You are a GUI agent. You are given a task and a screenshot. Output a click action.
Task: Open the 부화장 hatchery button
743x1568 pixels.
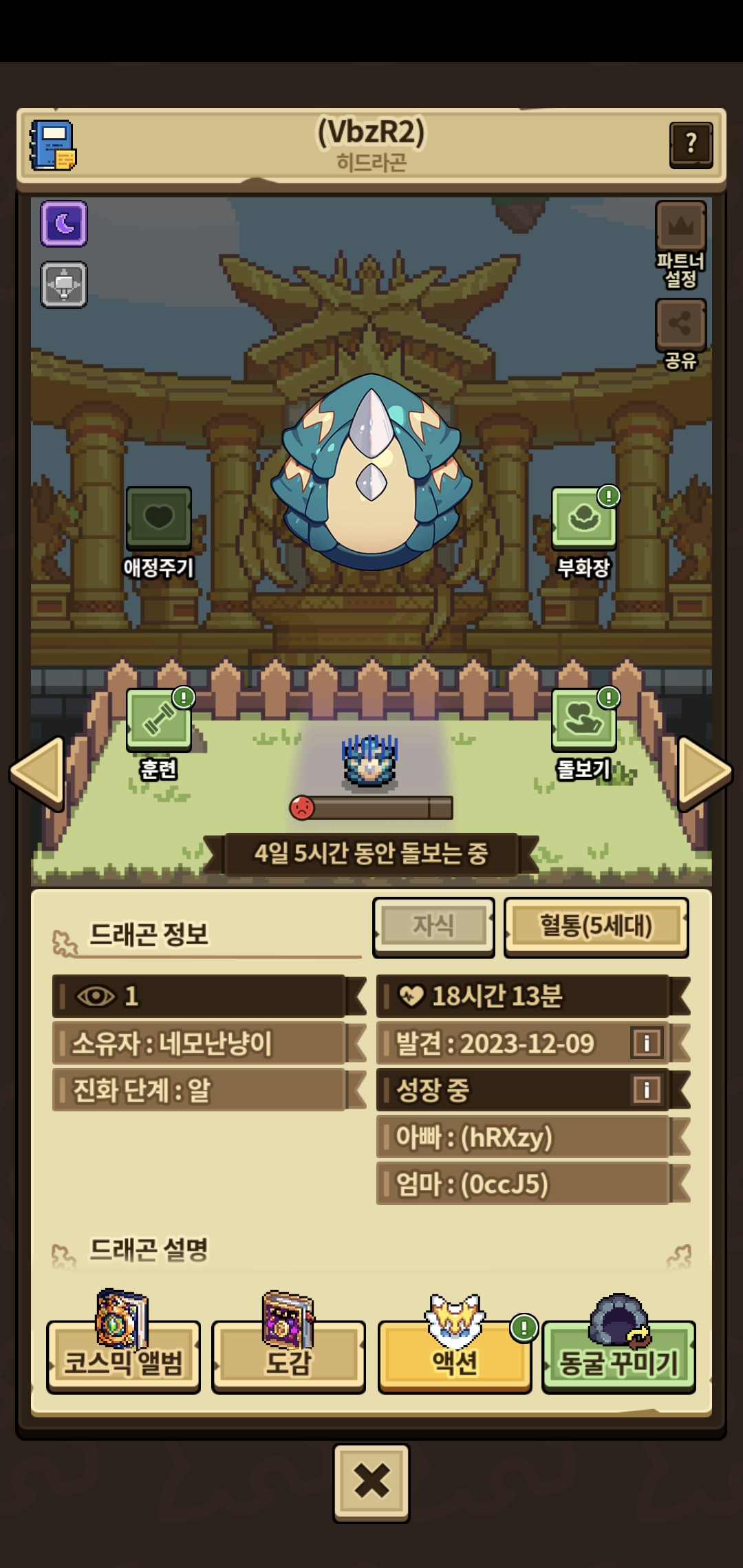click(583, 519)
